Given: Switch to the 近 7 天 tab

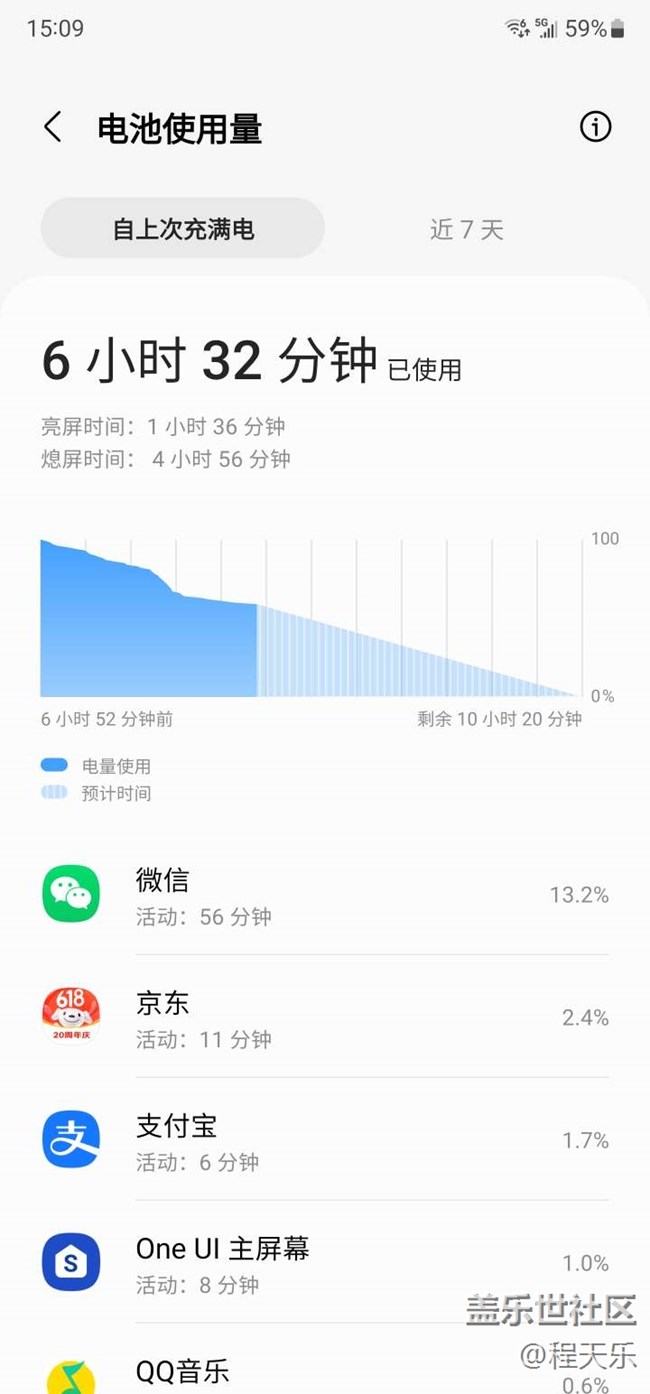Looking at the screenshot, I should [x=466, y=229].
